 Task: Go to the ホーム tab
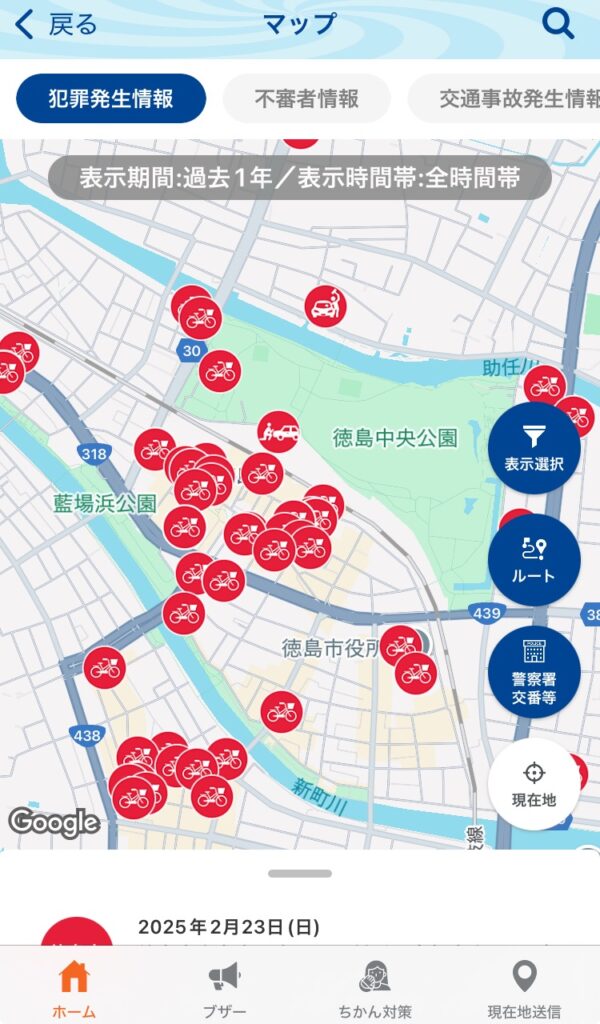click(x=74, y=988)
